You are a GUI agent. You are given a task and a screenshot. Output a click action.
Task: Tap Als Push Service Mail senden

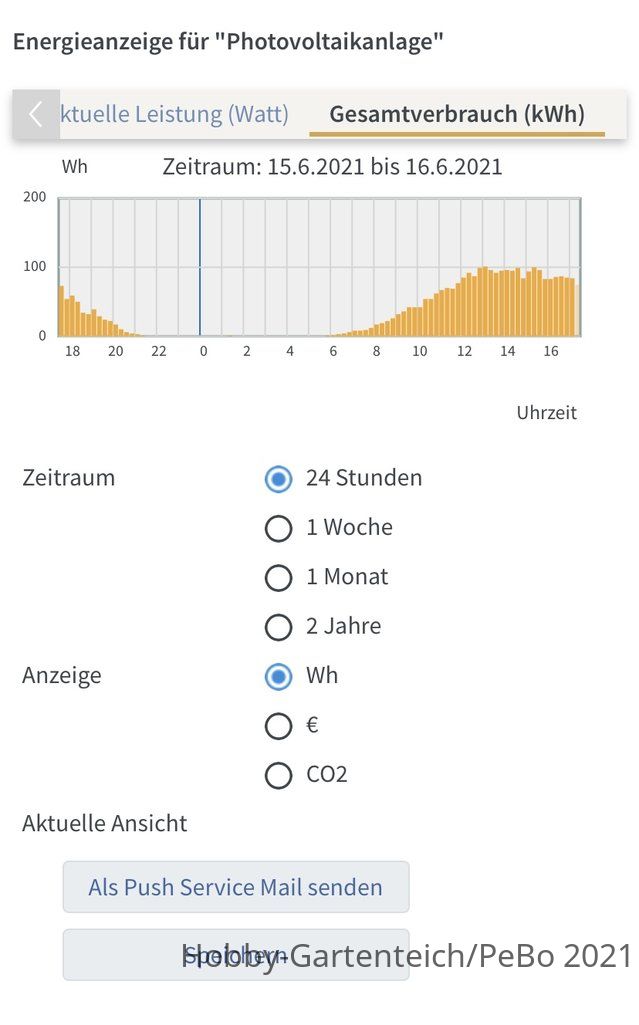(x=236, y=887)
